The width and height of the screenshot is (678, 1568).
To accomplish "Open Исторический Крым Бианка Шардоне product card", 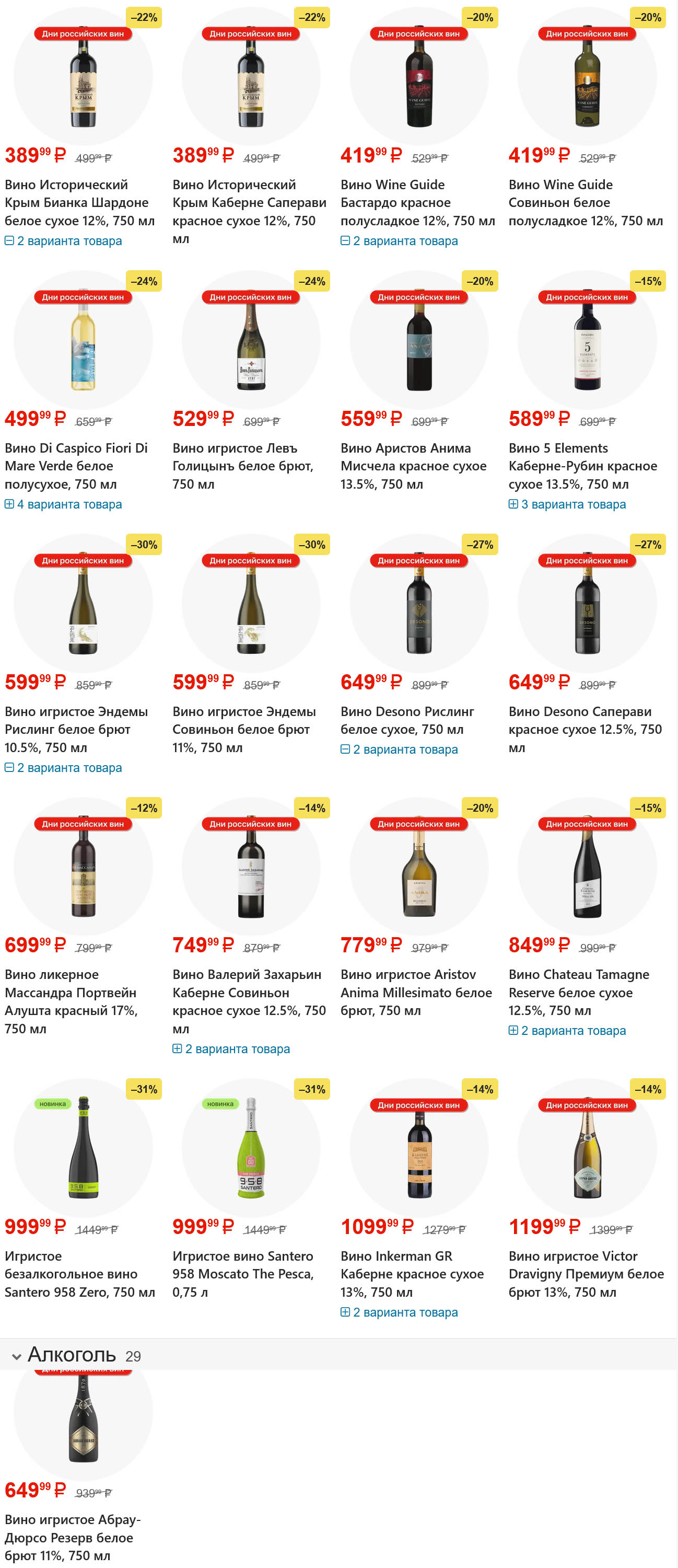I will [79, 202].
